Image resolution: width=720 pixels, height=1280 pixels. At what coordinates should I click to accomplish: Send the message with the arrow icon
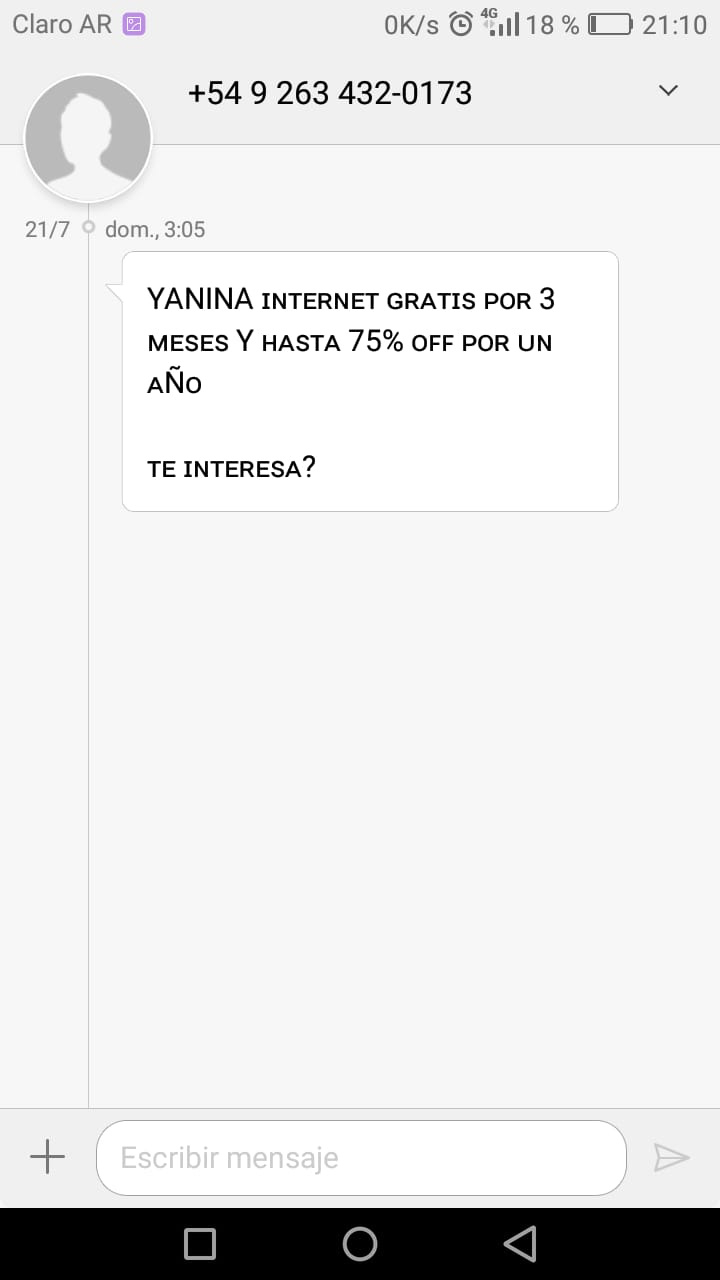click(x=671, y=1157)
